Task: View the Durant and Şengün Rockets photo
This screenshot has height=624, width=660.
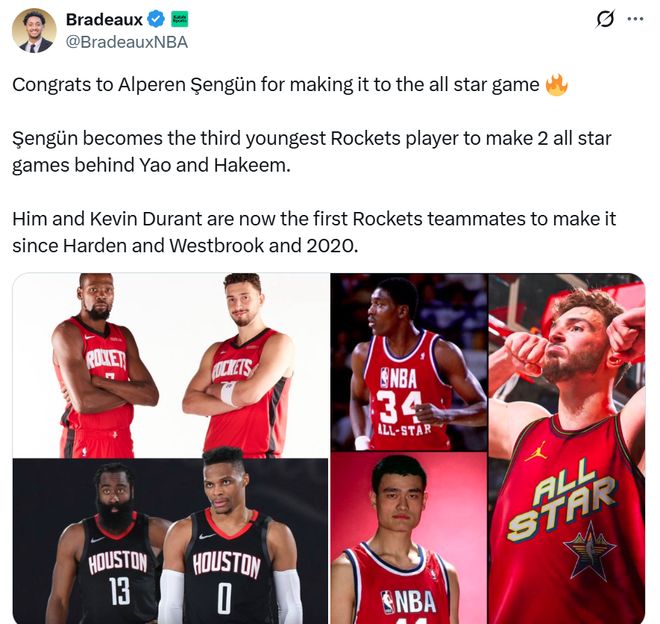Action: 171,365
